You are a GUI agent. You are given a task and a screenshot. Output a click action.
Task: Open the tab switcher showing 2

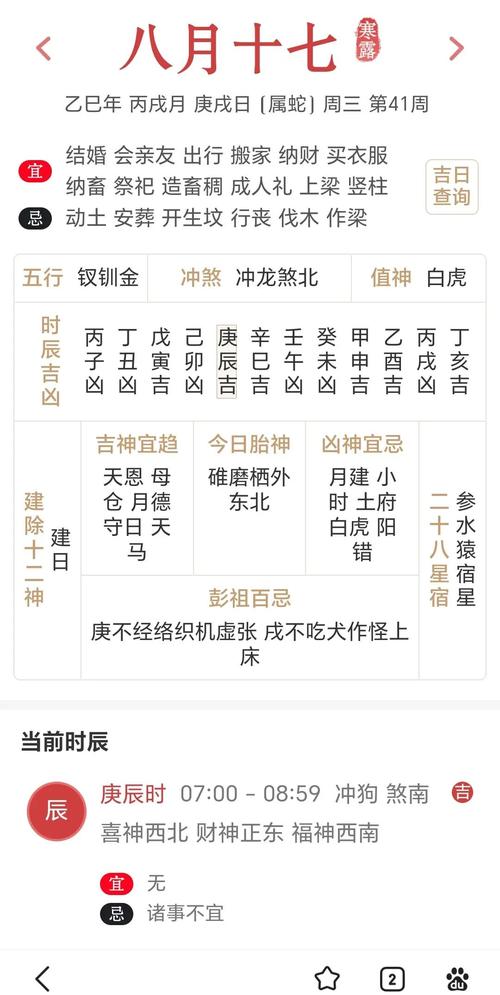392,979
